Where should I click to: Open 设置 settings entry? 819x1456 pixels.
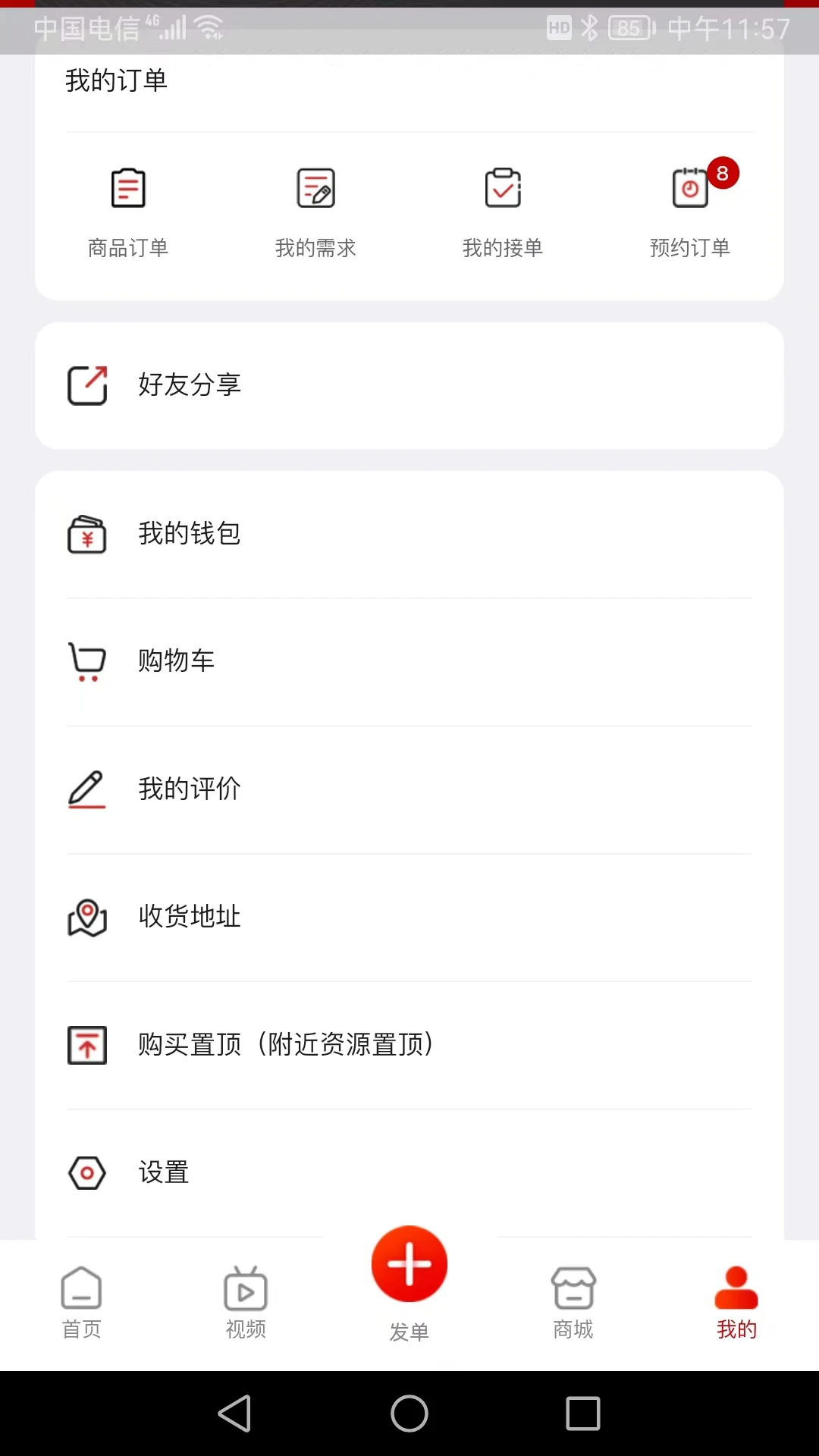click(x=86, y=1172)
